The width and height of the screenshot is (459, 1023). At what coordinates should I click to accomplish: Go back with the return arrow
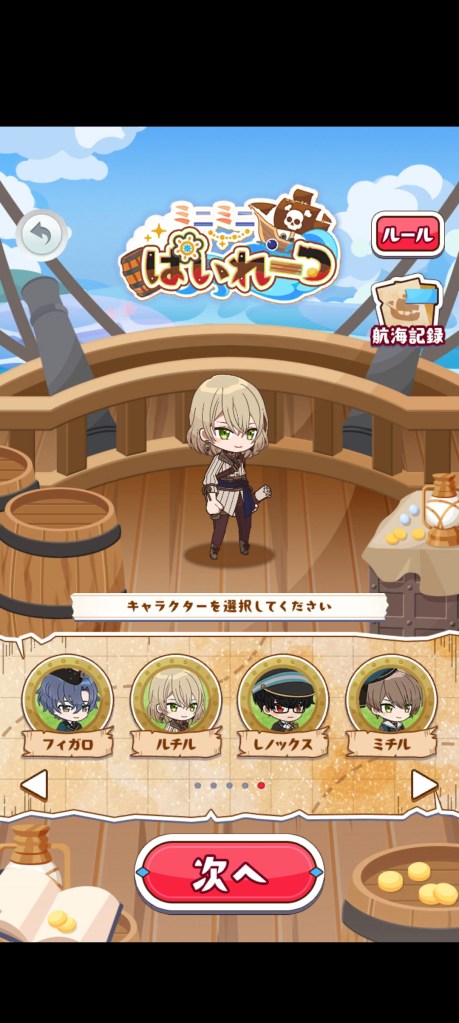coord(42,235)
